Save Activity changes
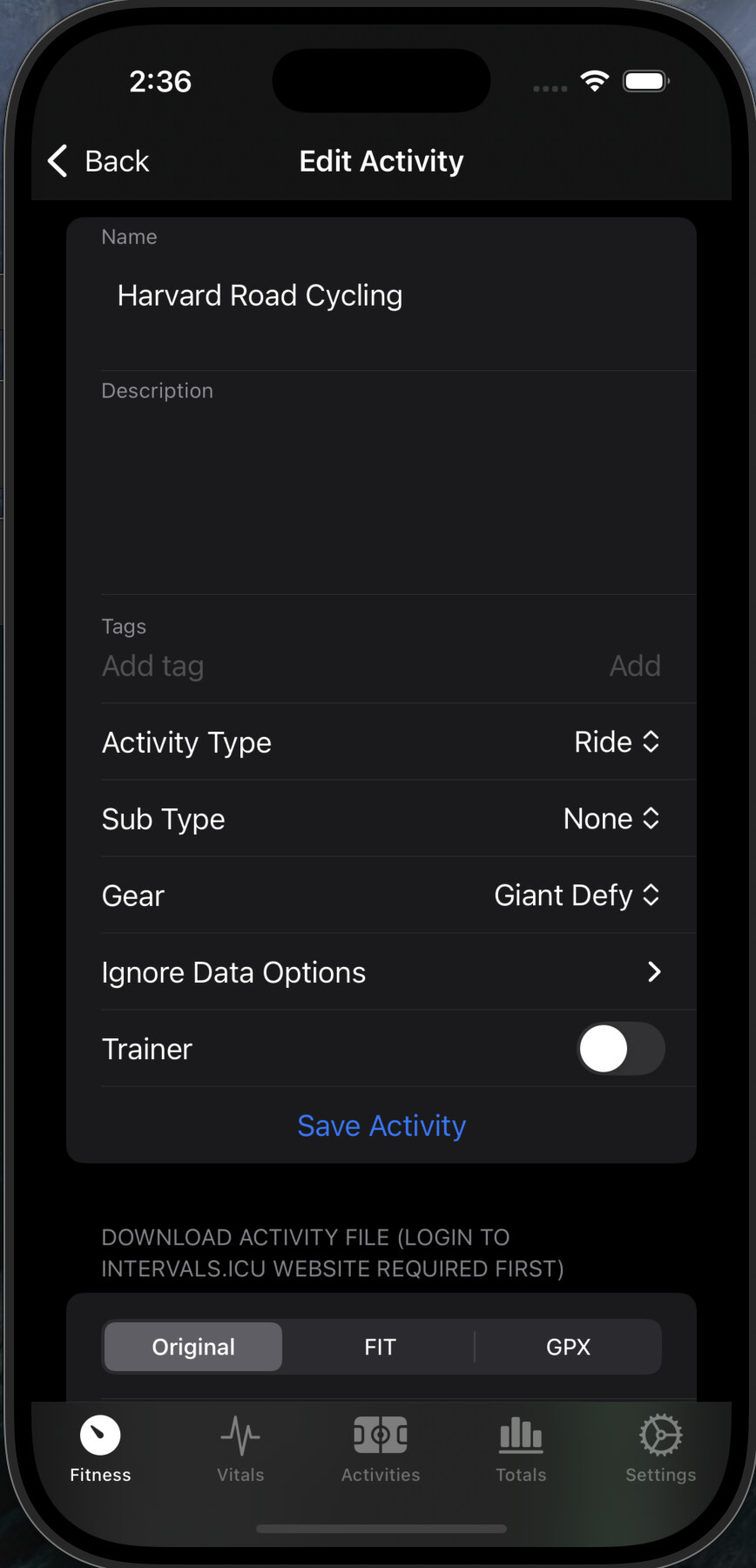The height and width of the screenshot is (1568, 756). click(381, 1125)
